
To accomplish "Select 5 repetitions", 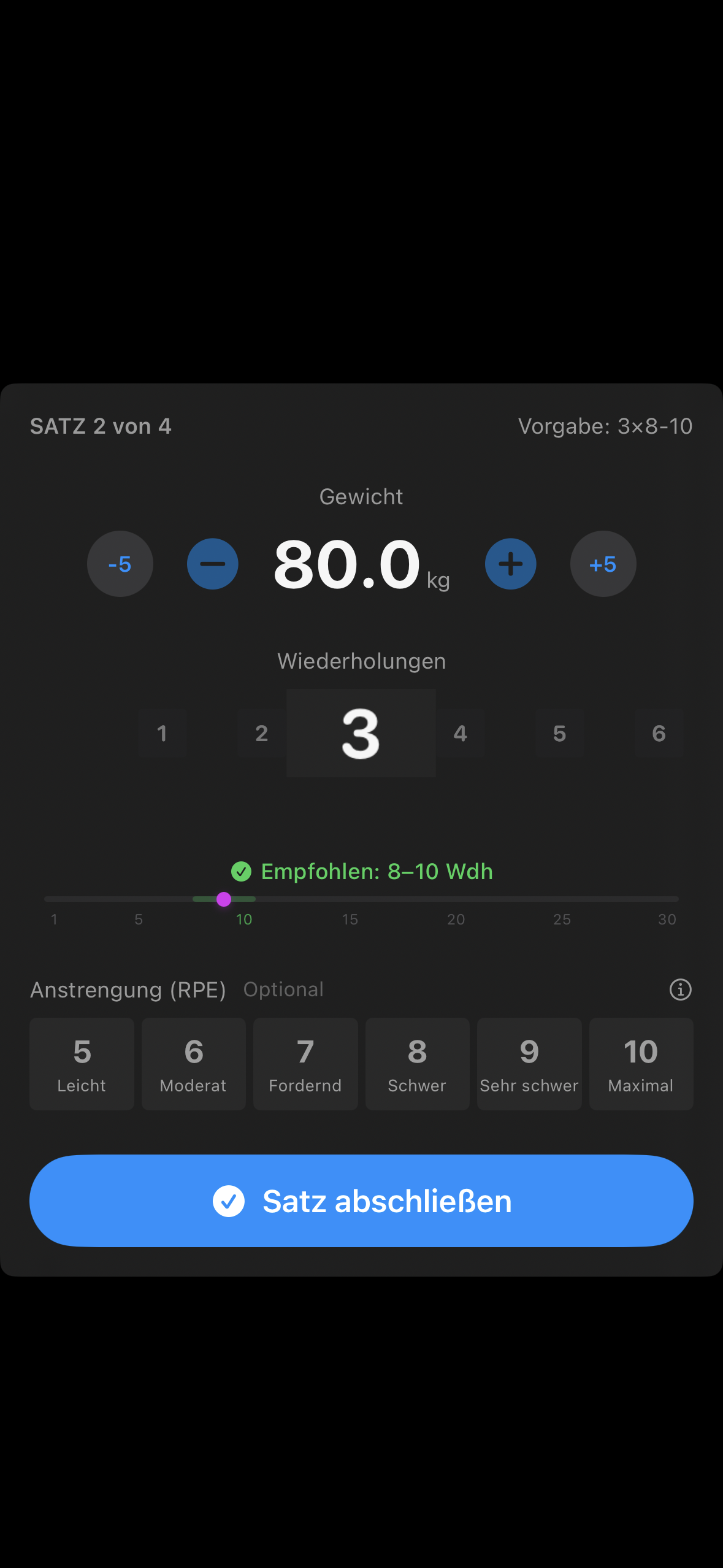I will point(559,732).
